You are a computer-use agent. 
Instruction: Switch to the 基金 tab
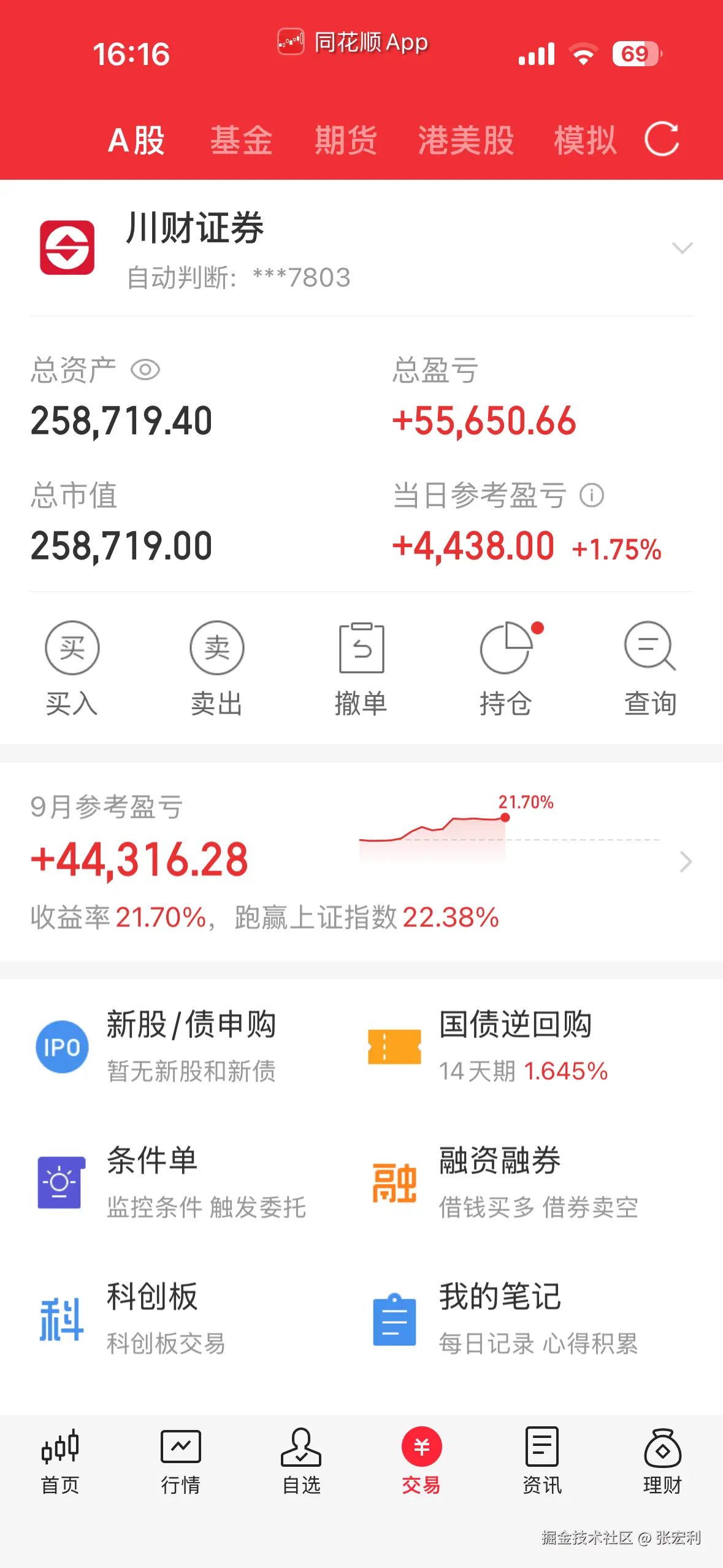click(242, 140)
